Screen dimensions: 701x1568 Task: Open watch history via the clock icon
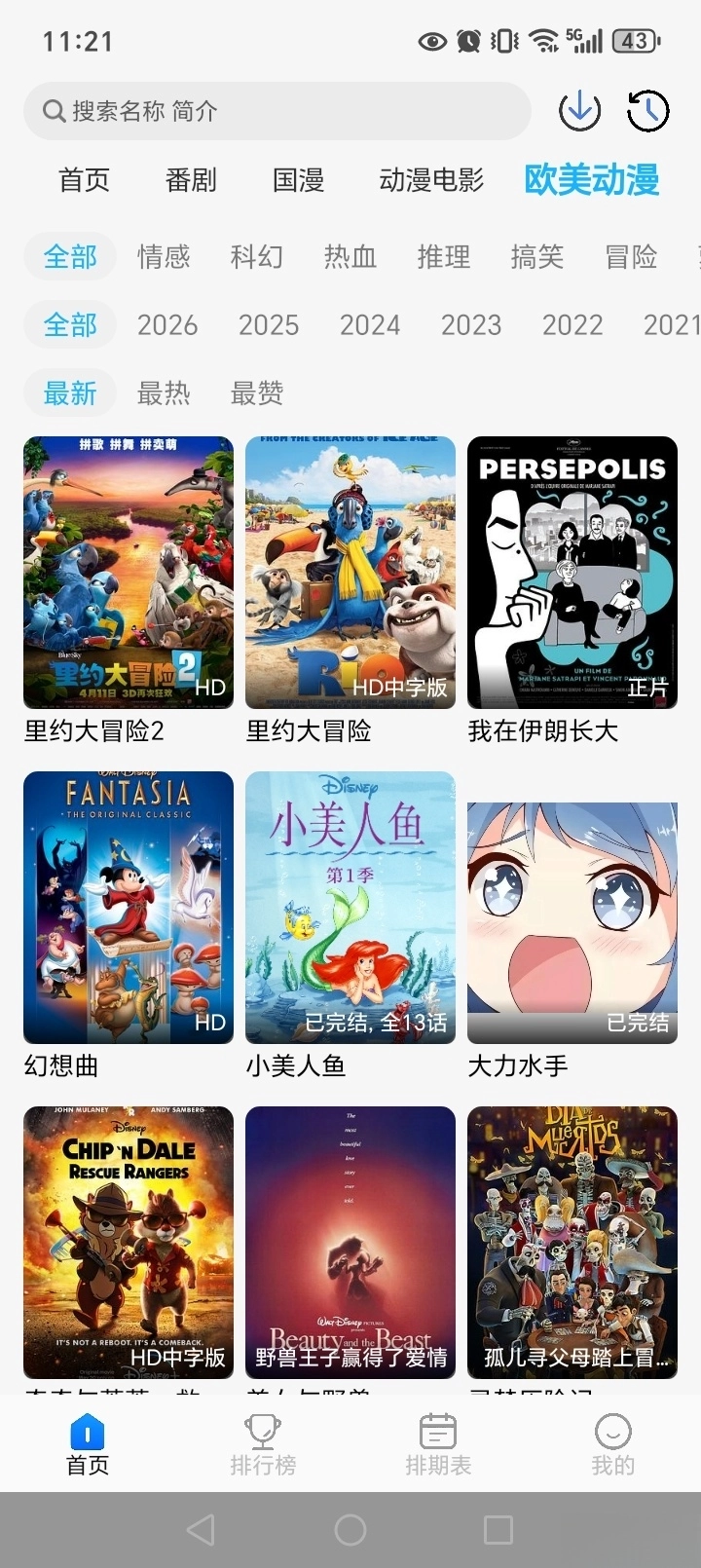[646, 110]
